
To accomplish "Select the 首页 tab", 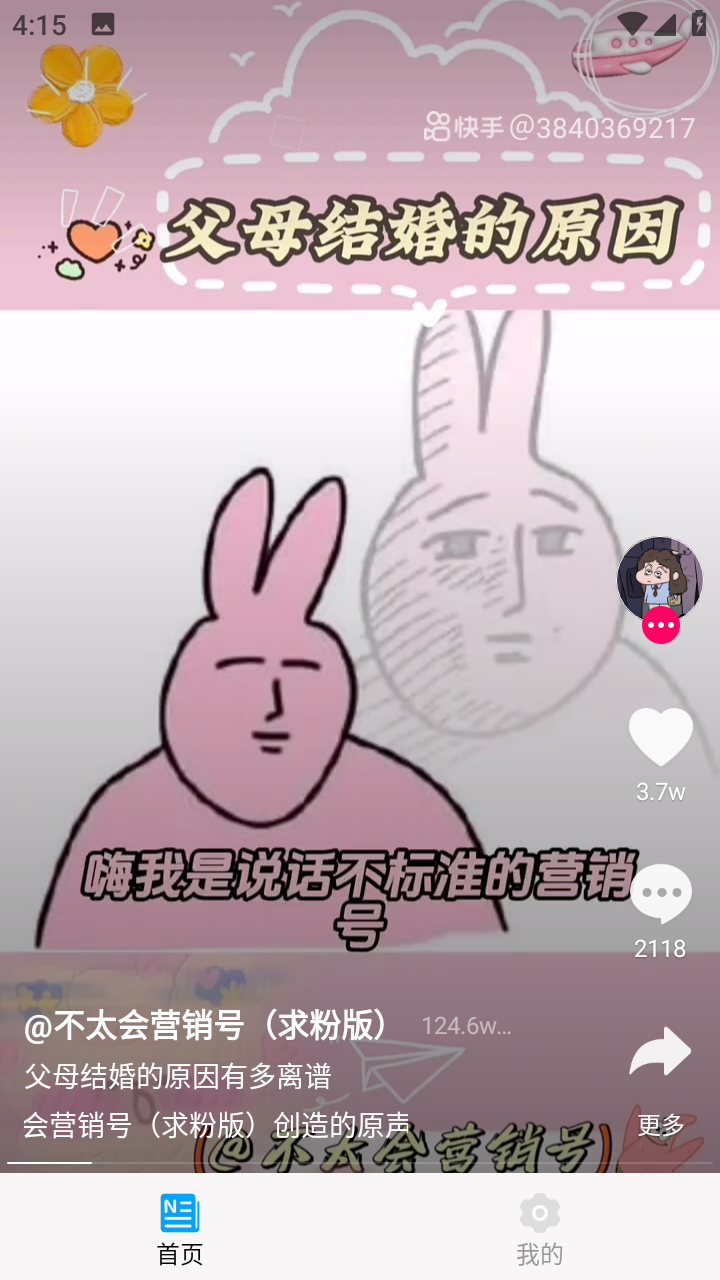I will (x=180, y=1230).
